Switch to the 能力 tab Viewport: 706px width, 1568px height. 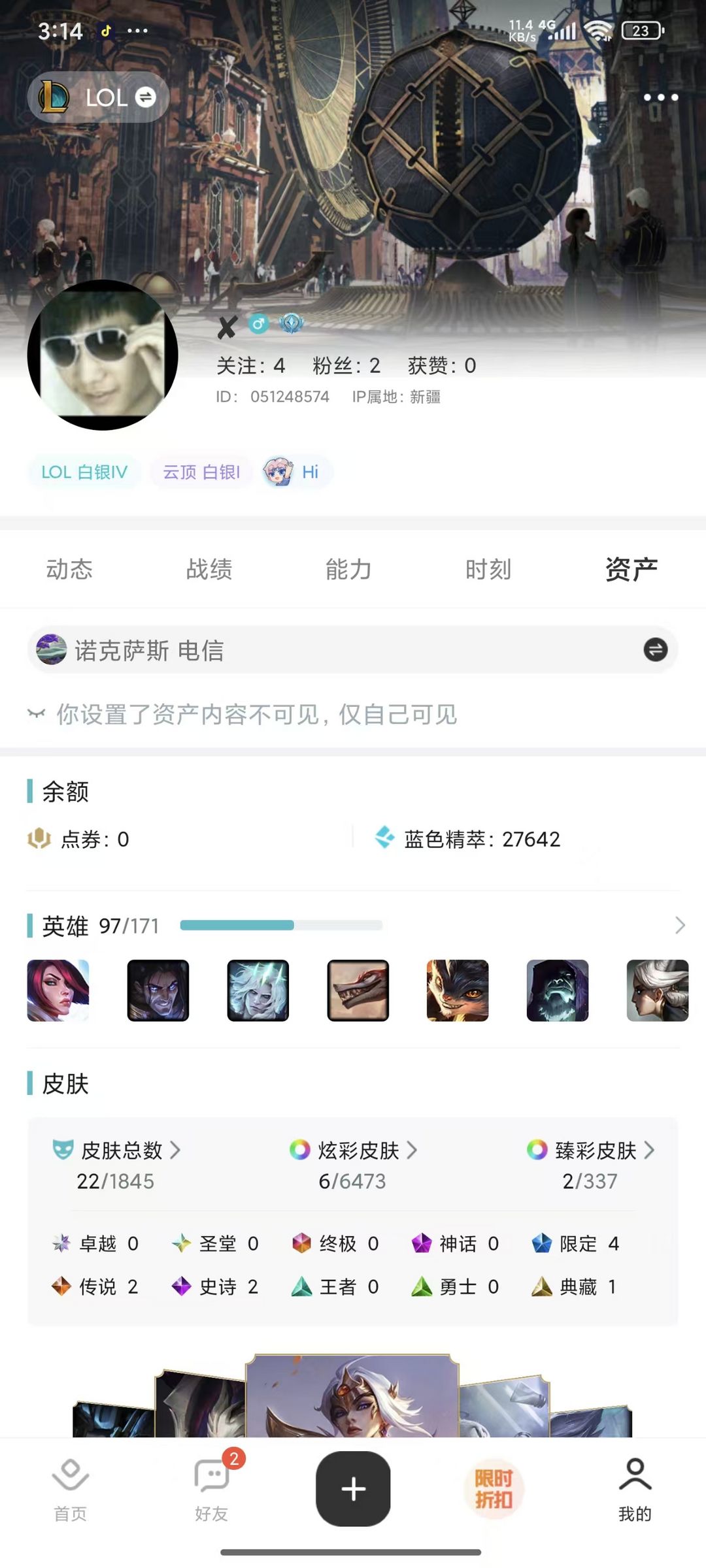pyautogui.click(x=348, y=569)
